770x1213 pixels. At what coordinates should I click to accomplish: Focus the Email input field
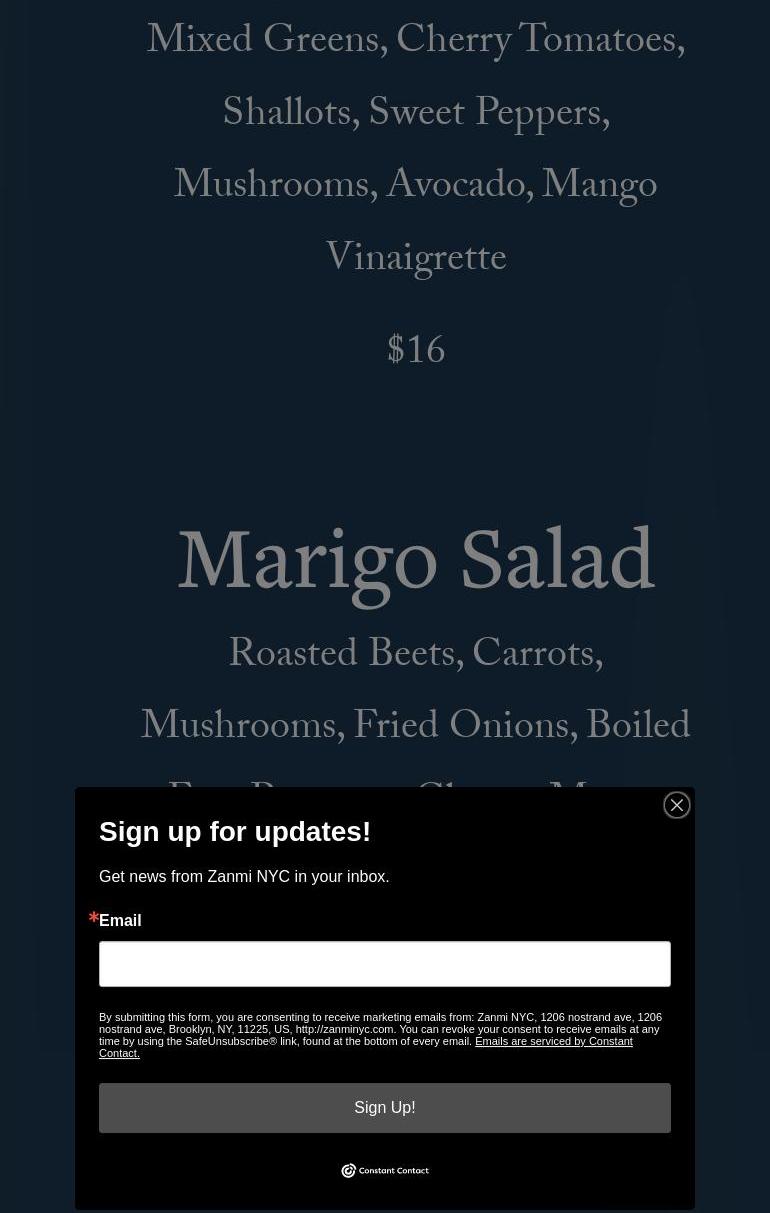click(385, 964)
